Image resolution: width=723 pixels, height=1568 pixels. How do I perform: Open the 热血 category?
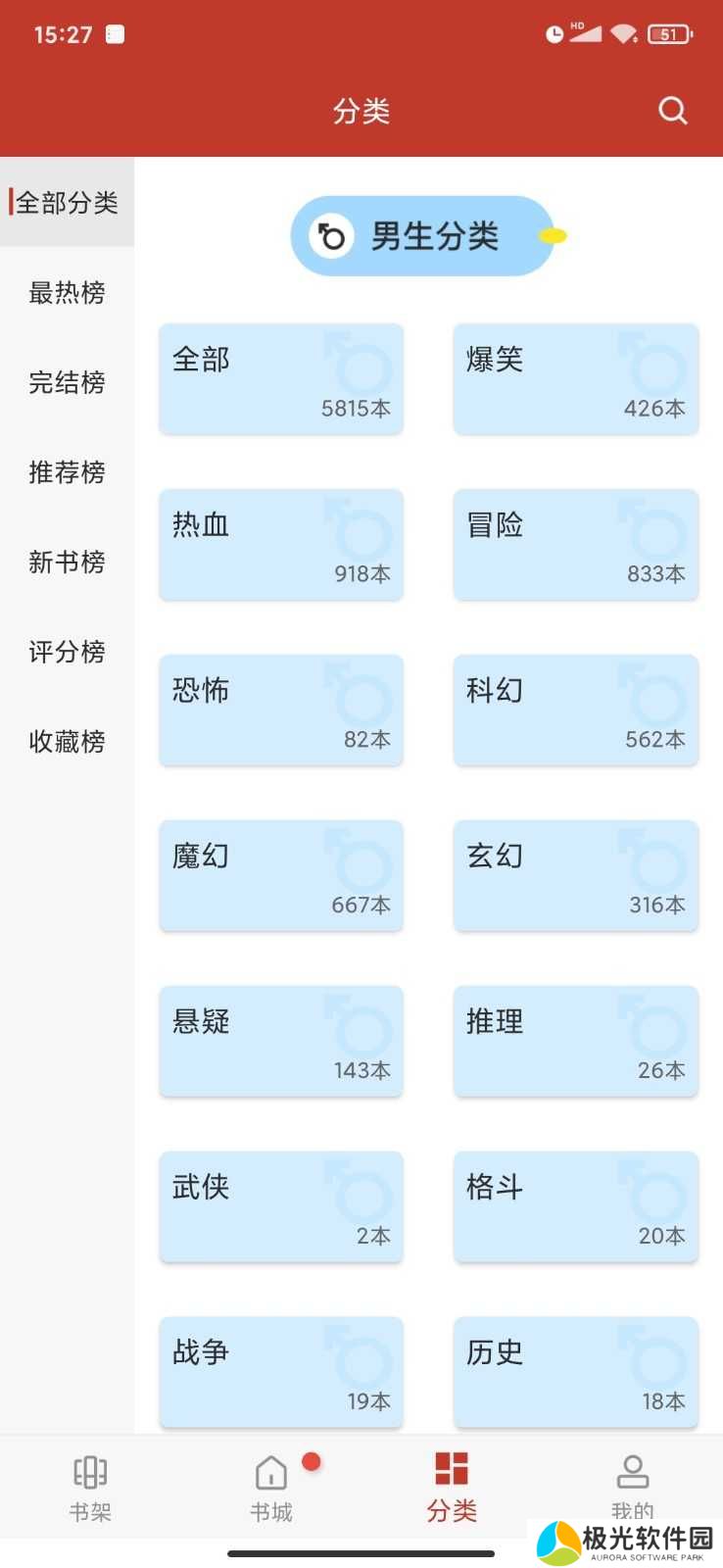click(281, 545)
